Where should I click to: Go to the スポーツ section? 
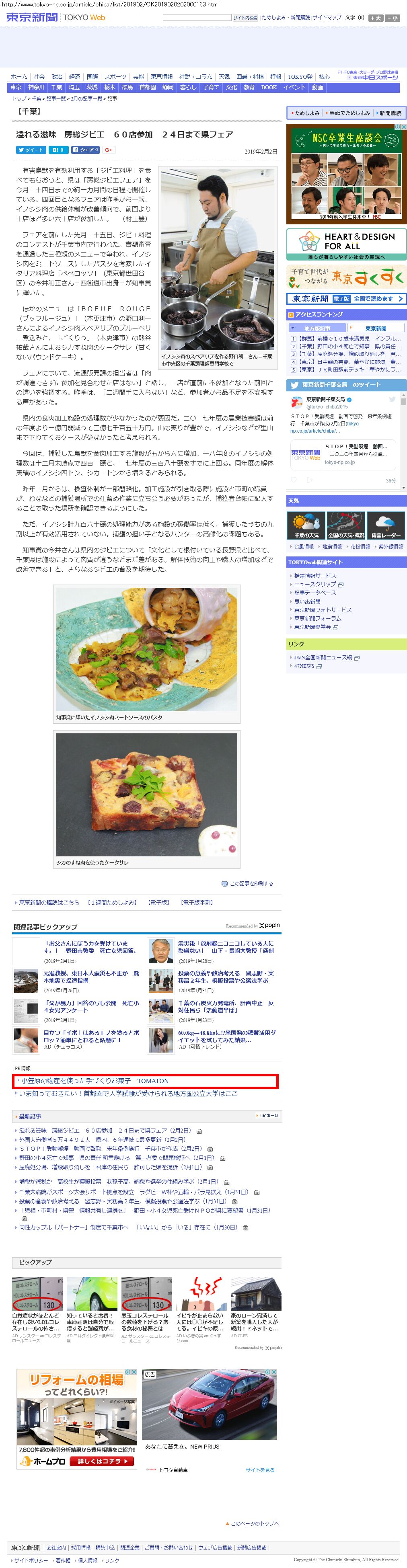(115, 77)
